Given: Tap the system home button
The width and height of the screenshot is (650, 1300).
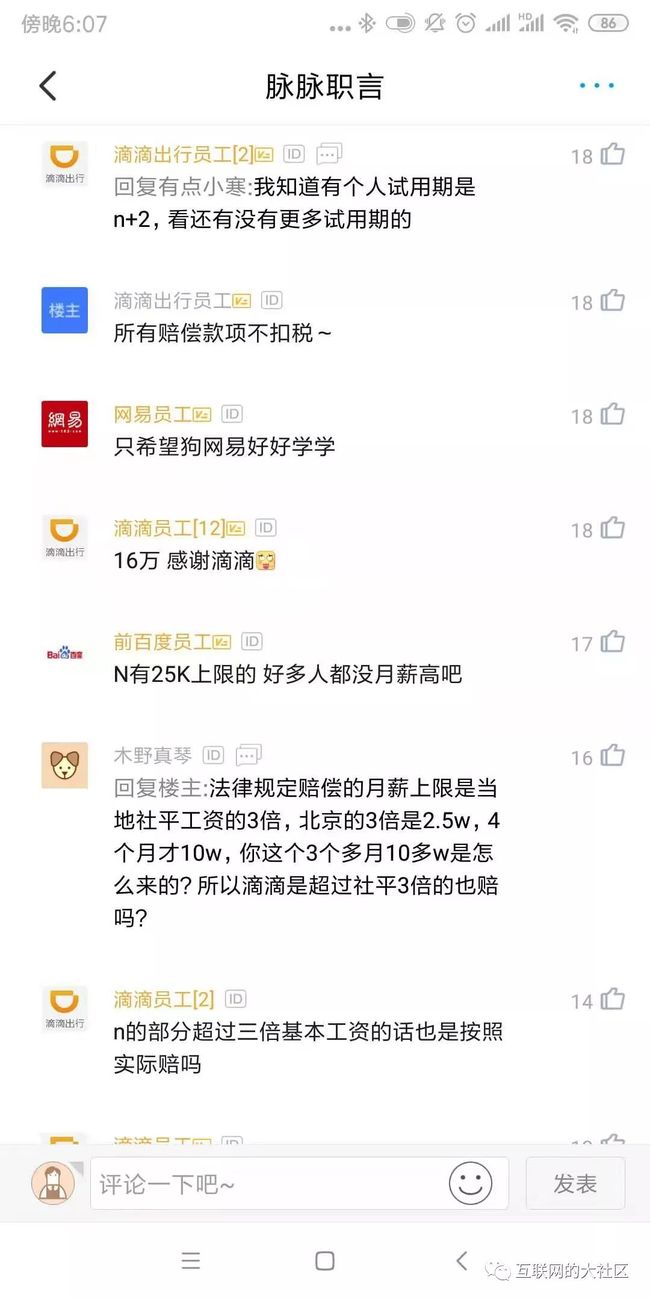Looking at the screenshot, I should [x=324, y=1261].
